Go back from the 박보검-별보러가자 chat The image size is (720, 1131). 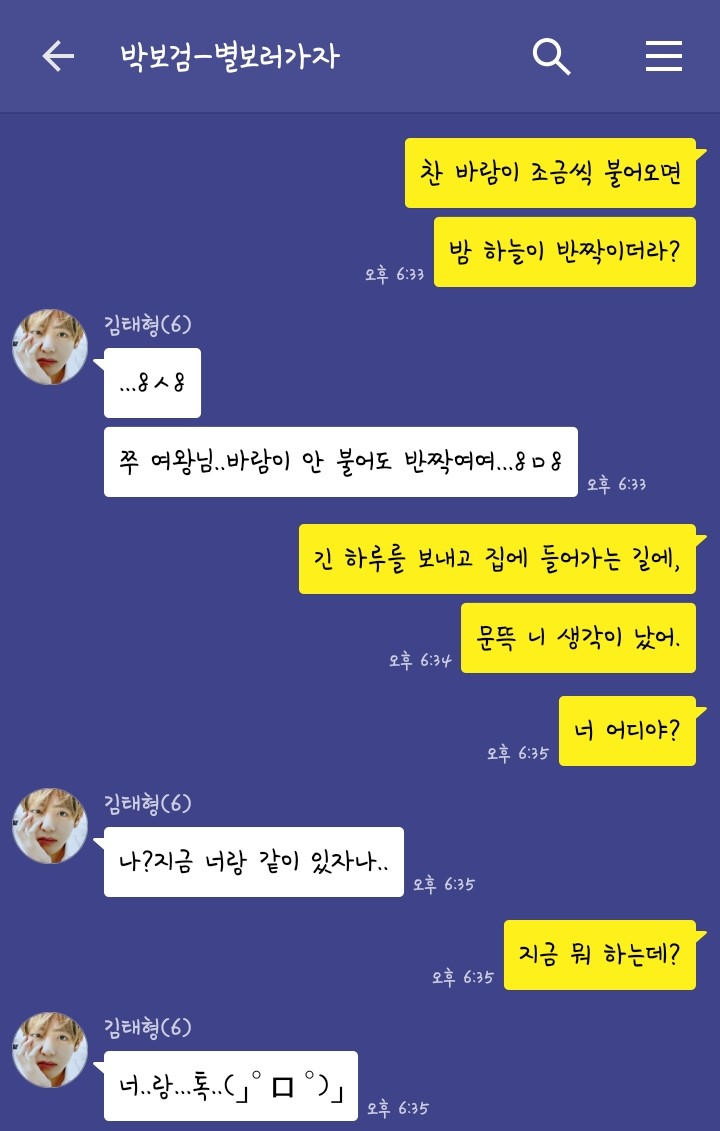(58, 57)
